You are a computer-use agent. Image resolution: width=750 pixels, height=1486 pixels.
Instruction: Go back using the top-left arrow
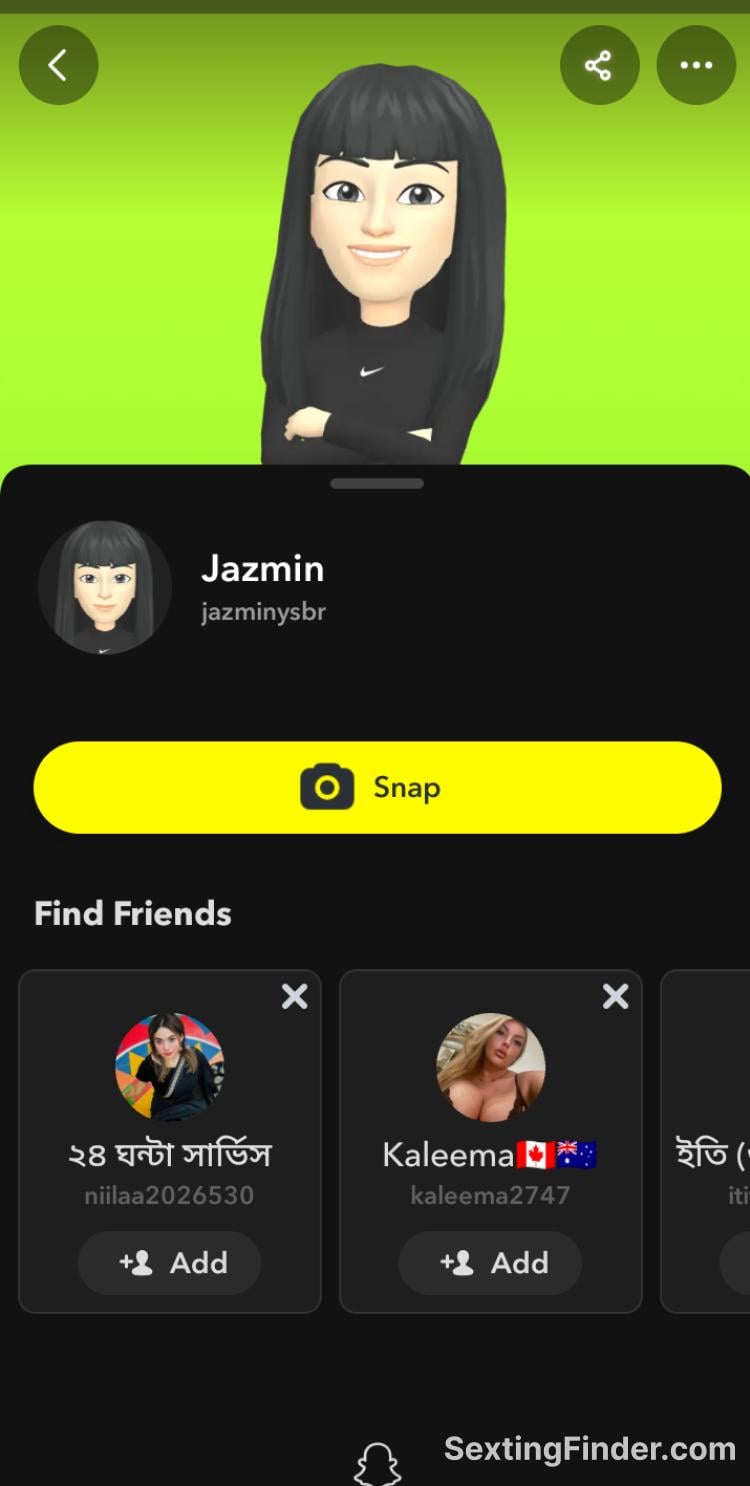click(58, 66)
